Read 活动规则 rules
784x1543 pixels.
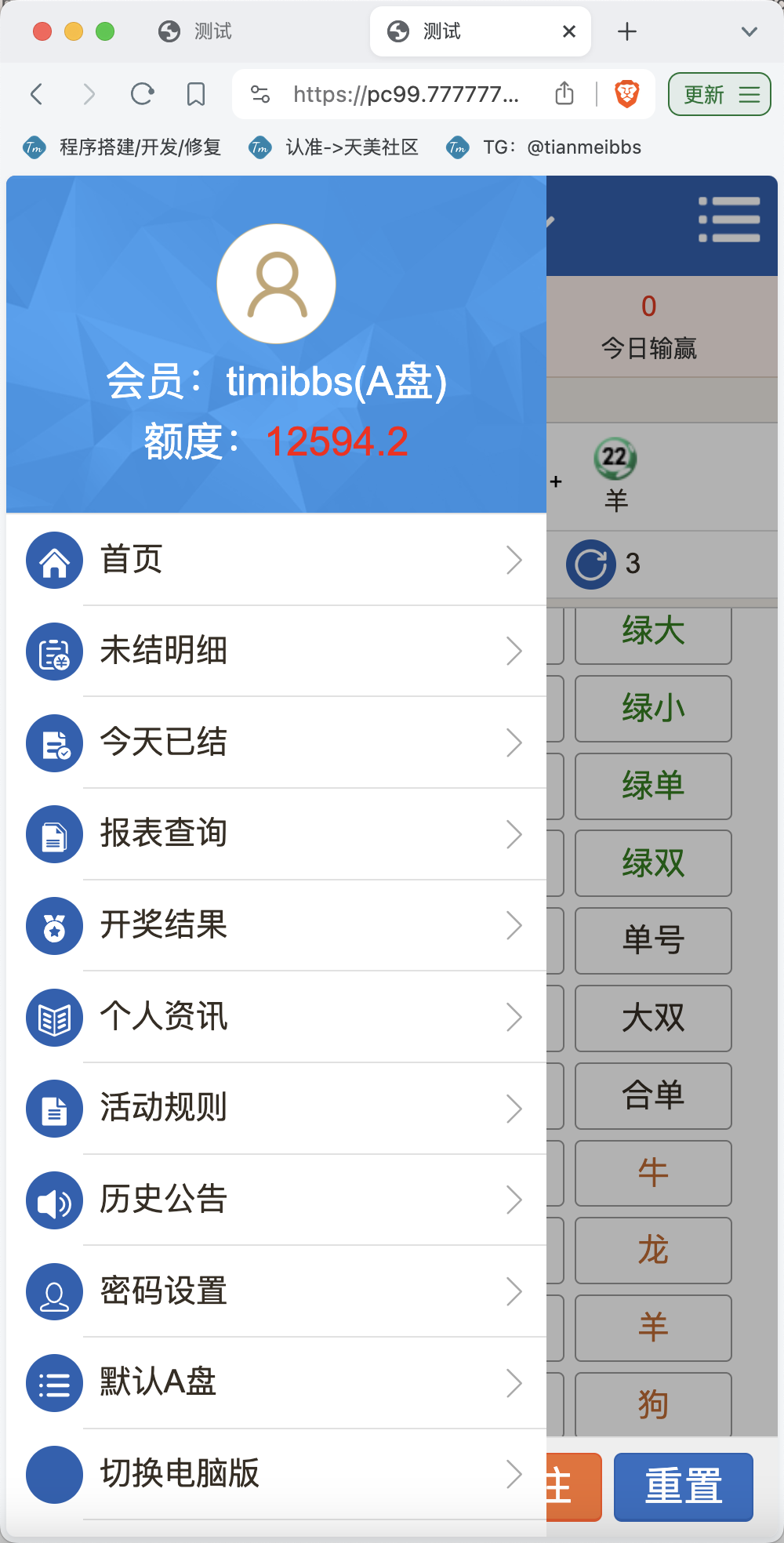pos(276,1108)
